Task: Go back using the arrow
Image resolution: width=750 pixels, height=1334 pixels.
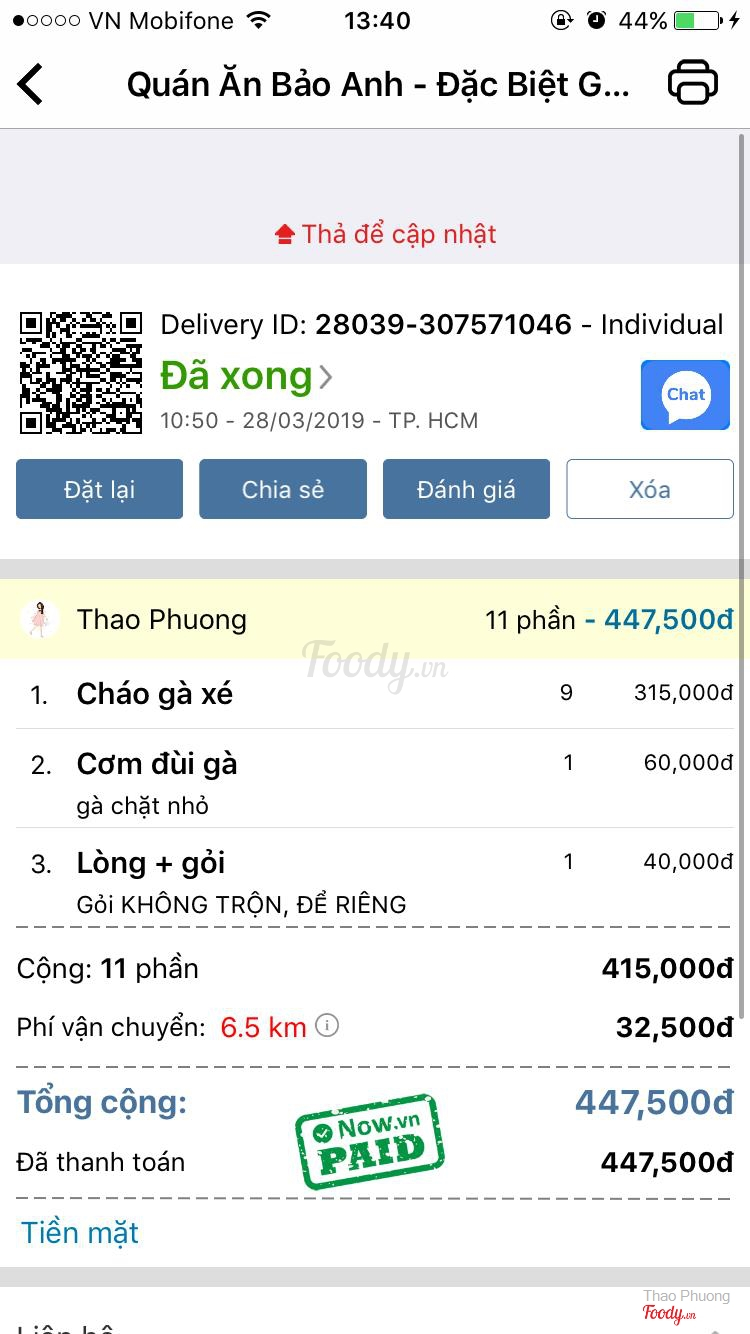Action: coord(31,84)
